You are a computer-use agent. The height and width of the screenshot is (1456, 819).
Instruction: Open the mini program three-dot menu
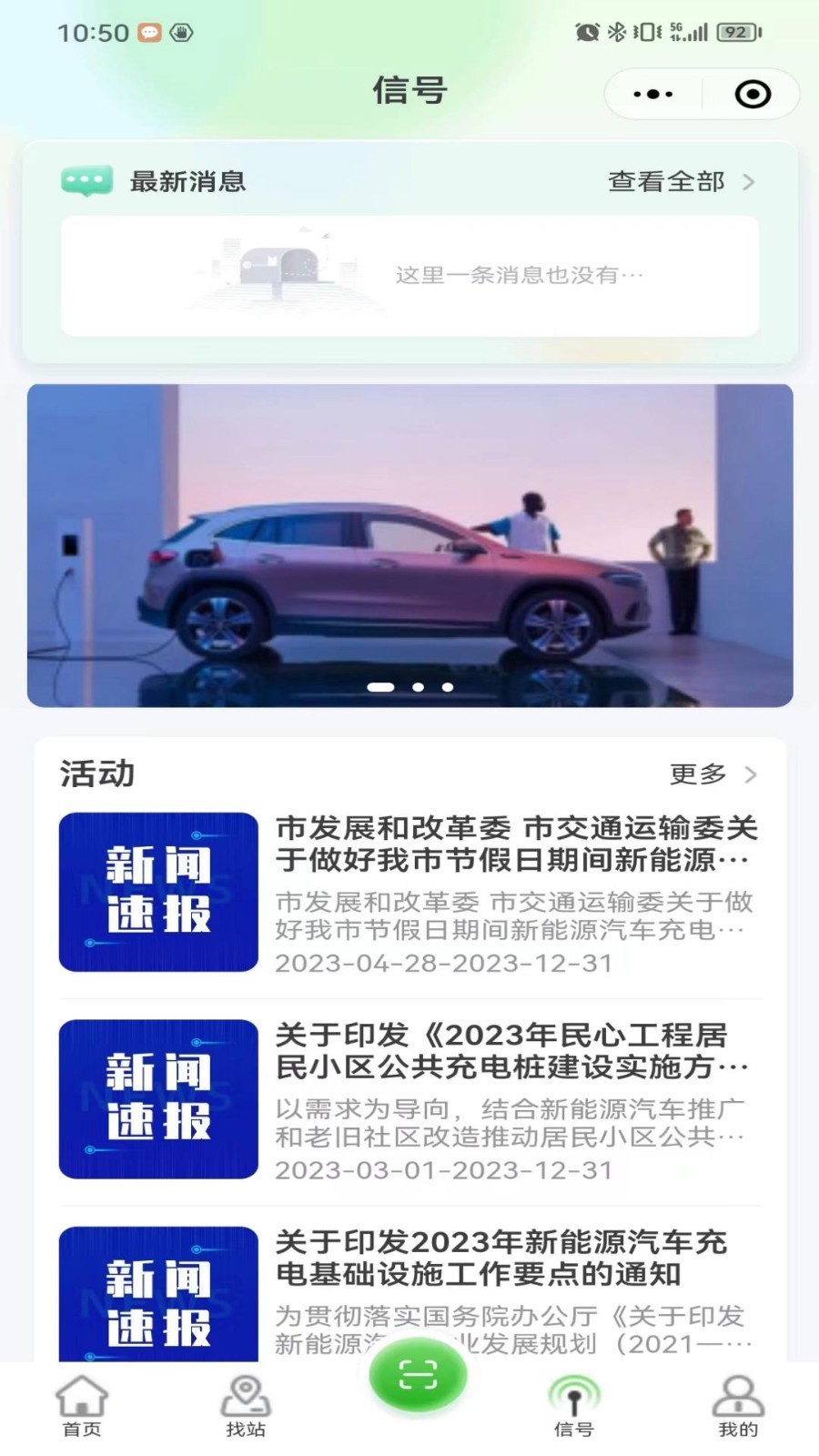pos(653,94)
